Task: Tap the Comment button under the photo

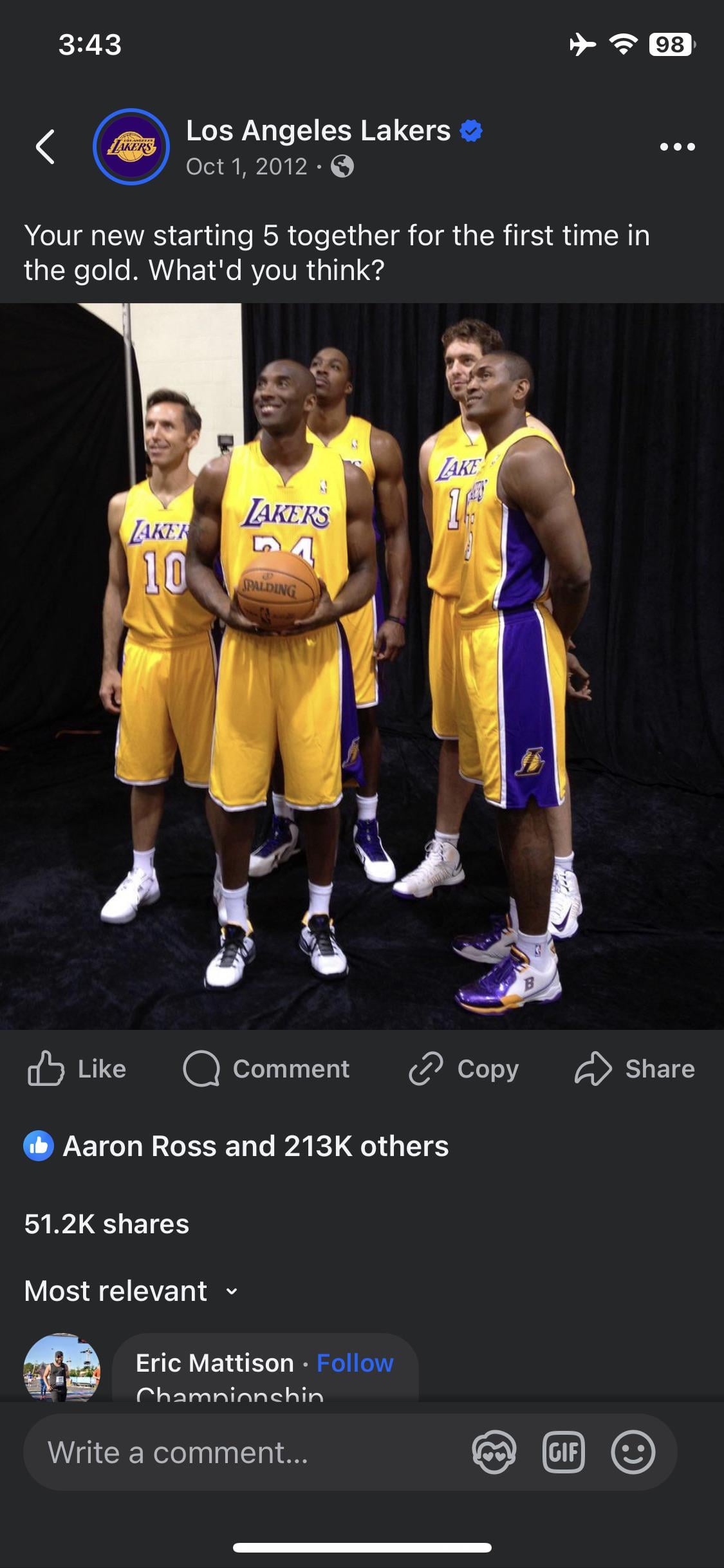Action: 266,1069
